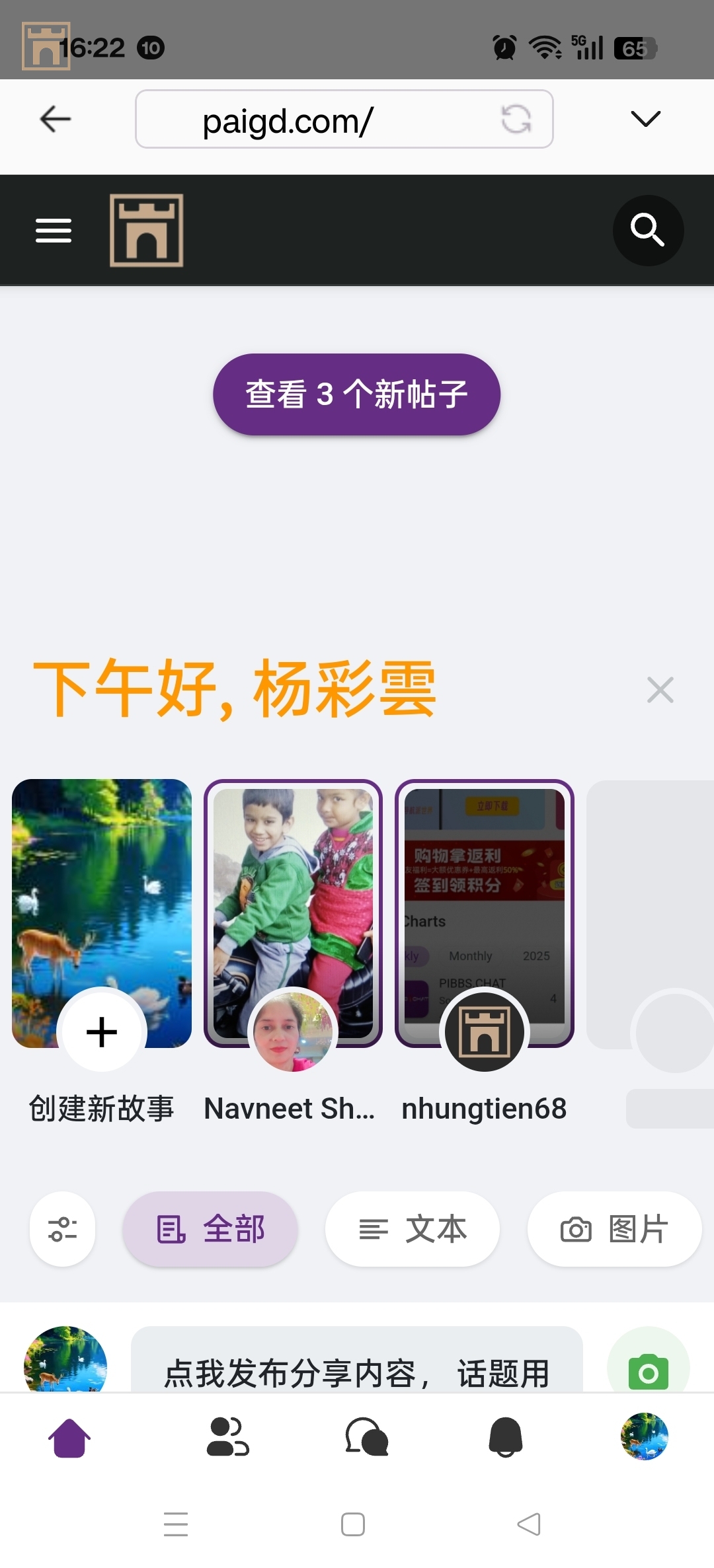
Task: Reload the page from the address bar
Action: pos(516,120)
